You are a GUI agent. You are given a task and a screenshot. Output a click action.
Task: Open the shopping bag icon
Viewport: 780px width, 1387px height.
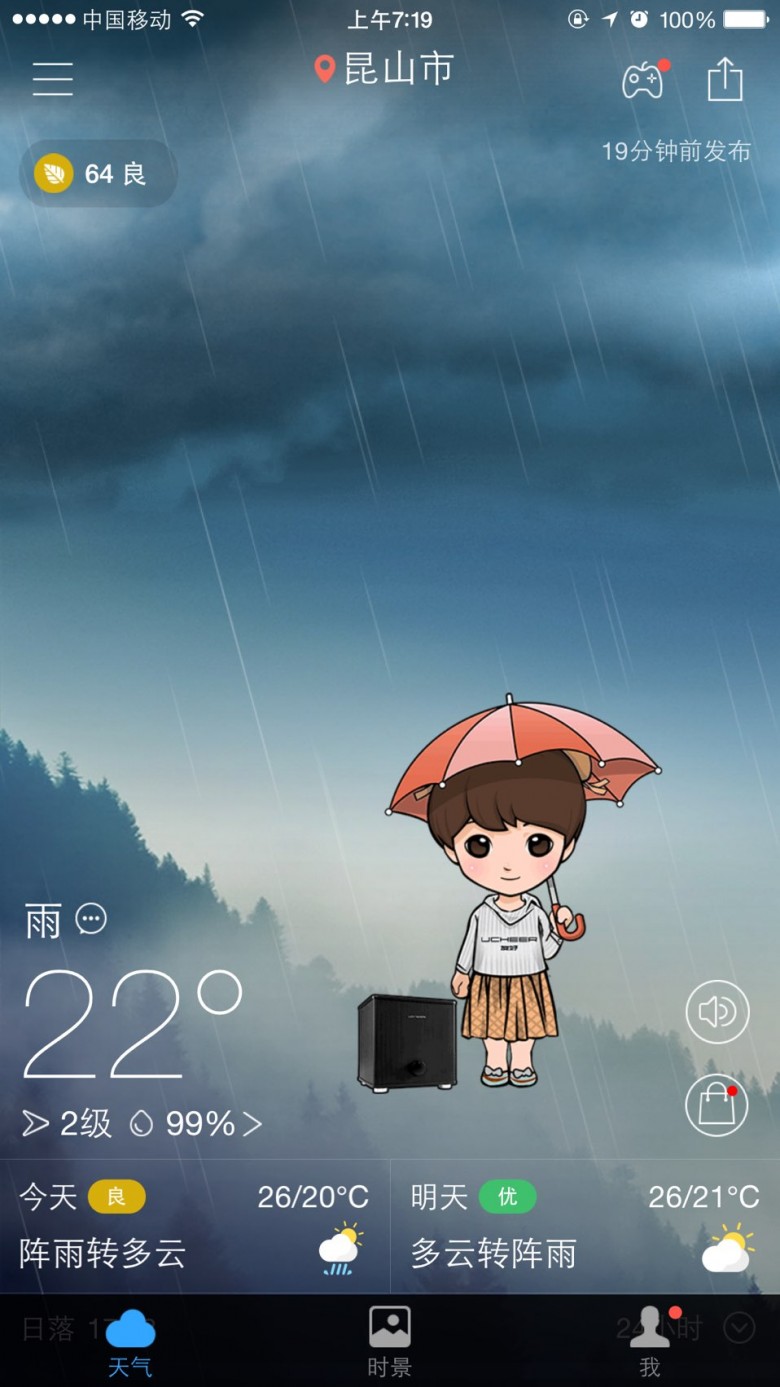click(x=716, y=1105)
